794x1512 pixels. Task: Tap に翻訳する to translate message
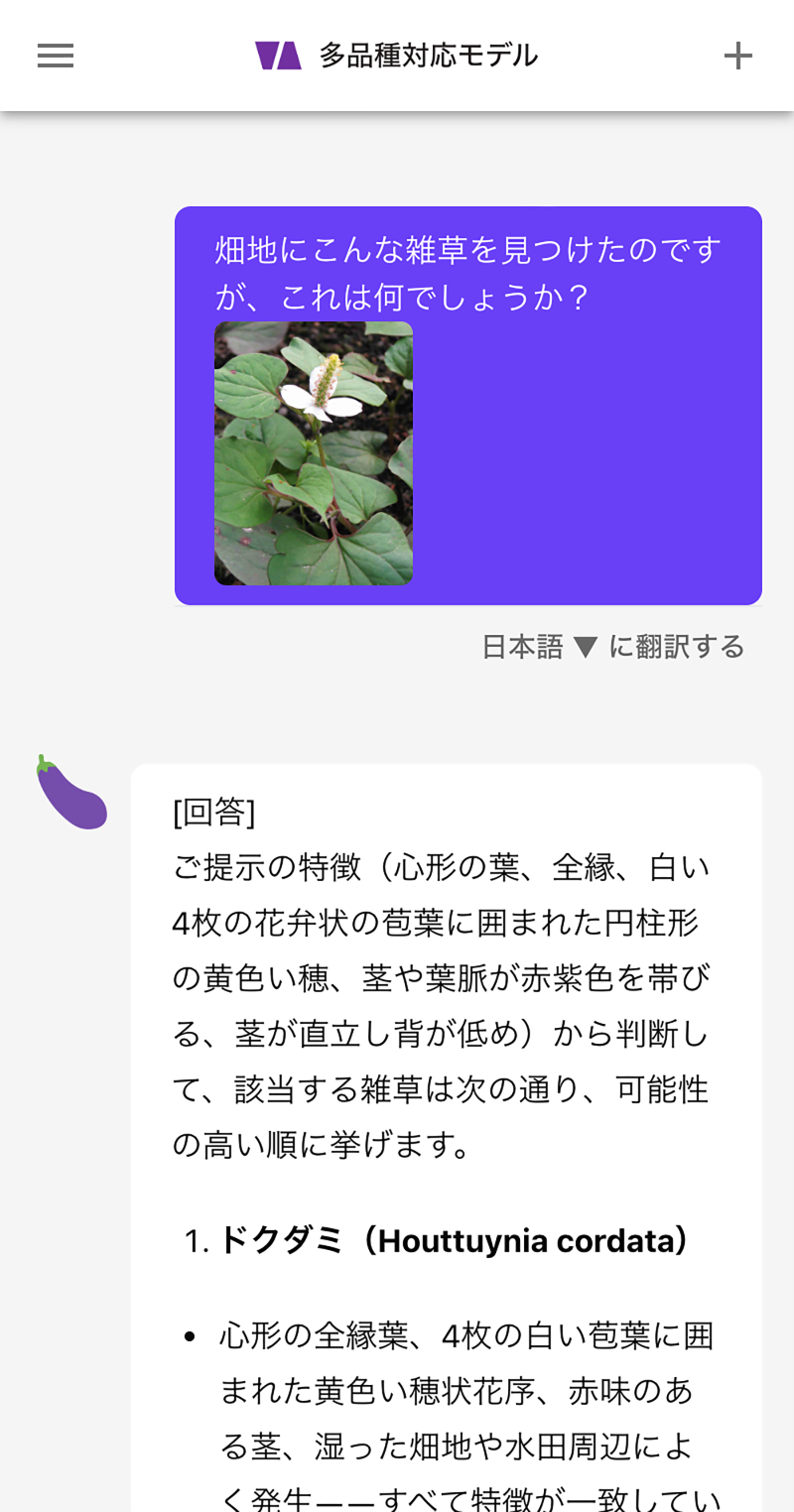677,648
